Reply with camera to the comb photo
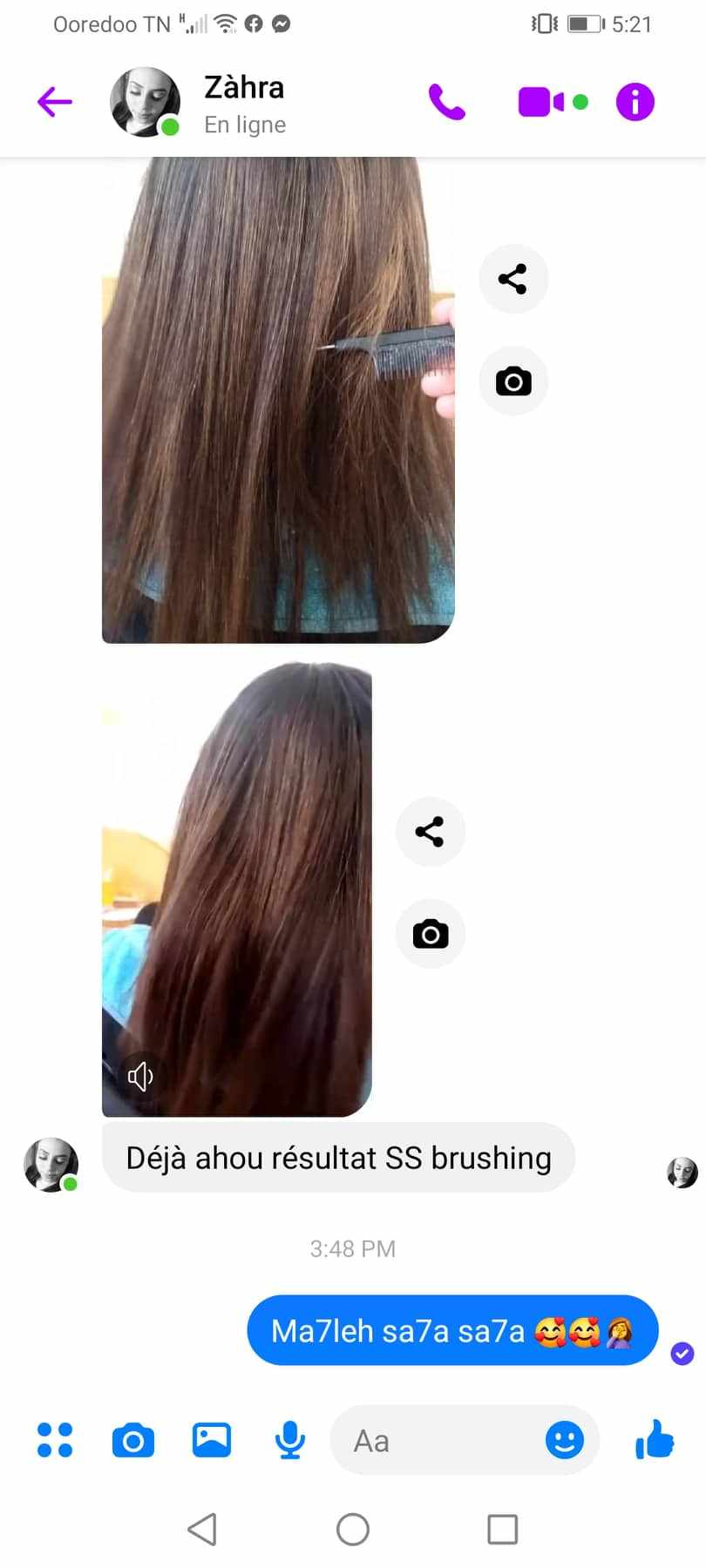706x1568 pixels. 513,381
